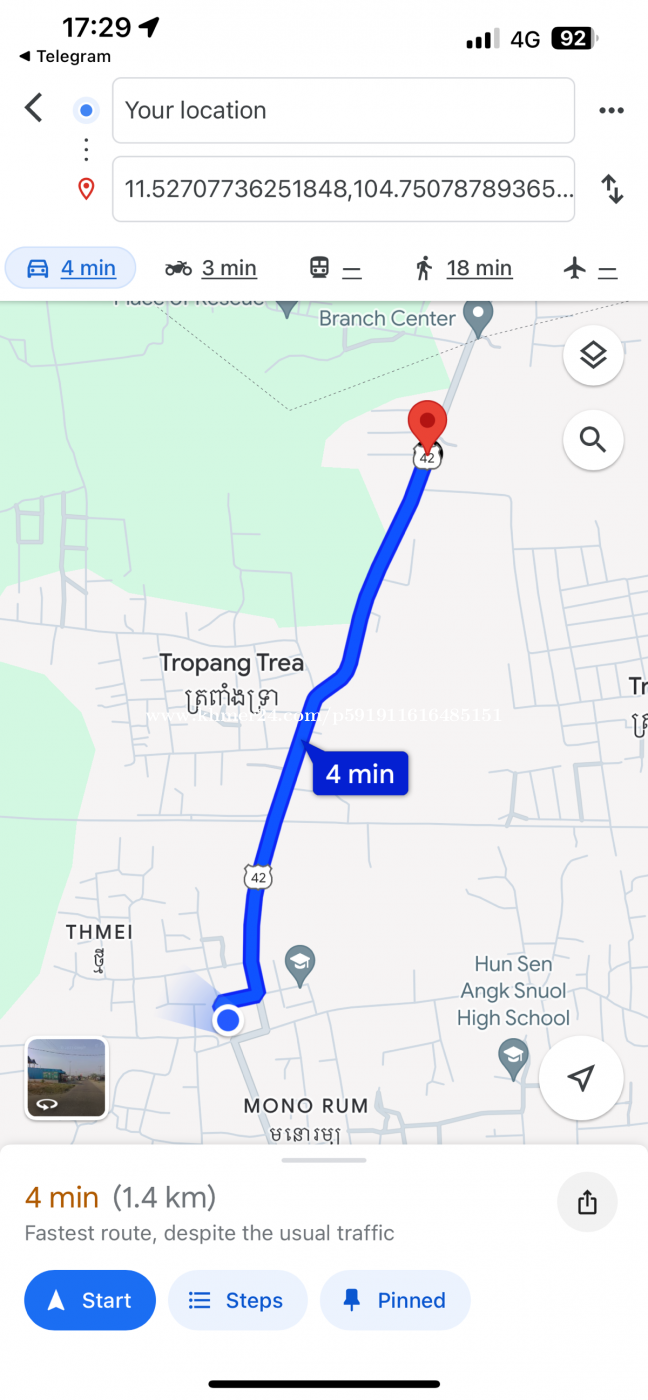Switch to walking 18 min mode

tap(463, 268)
